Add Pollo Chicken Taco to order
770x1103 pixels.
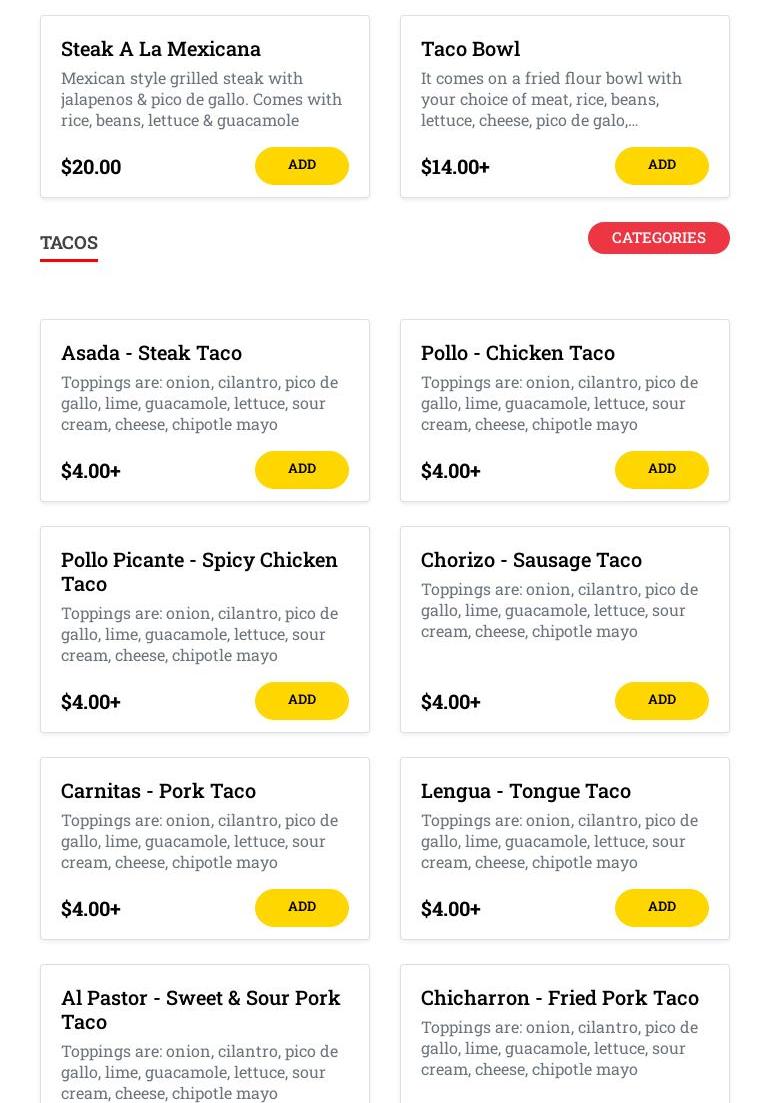661,470
